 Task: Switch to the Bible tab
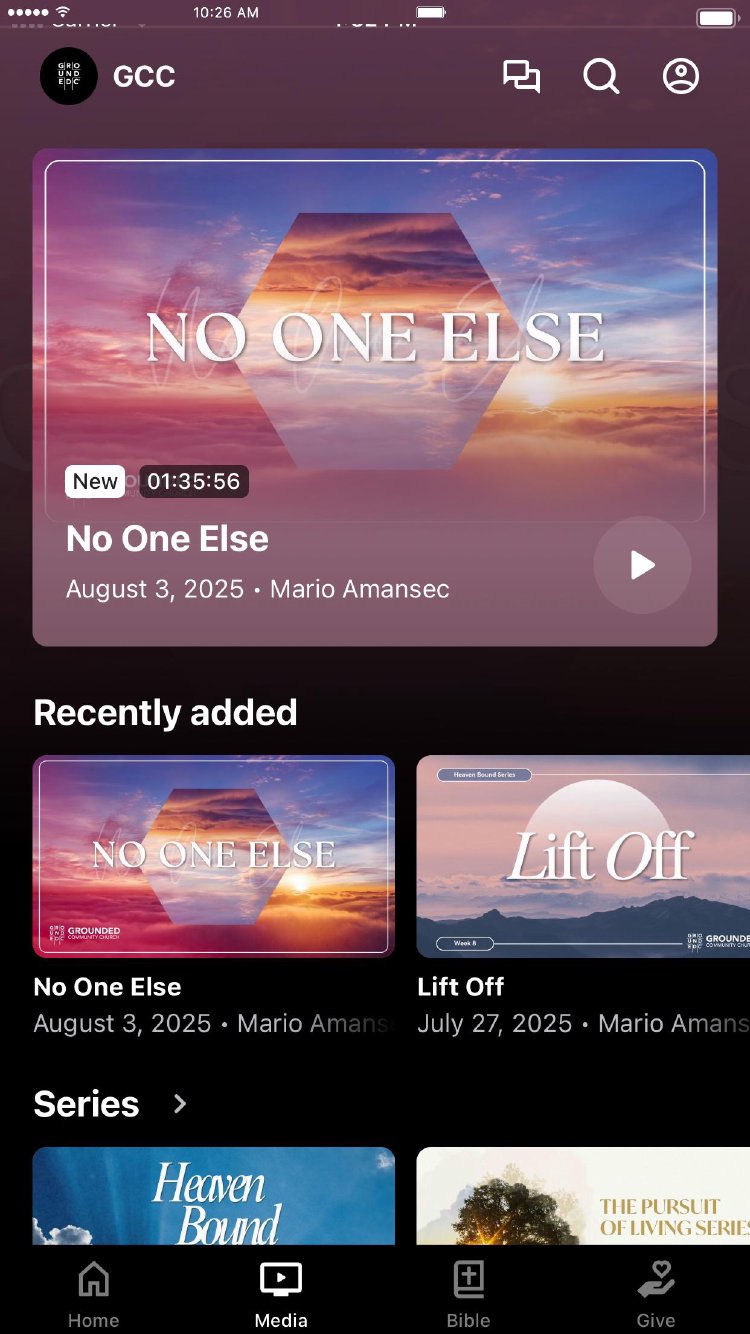click(468, 1294)
